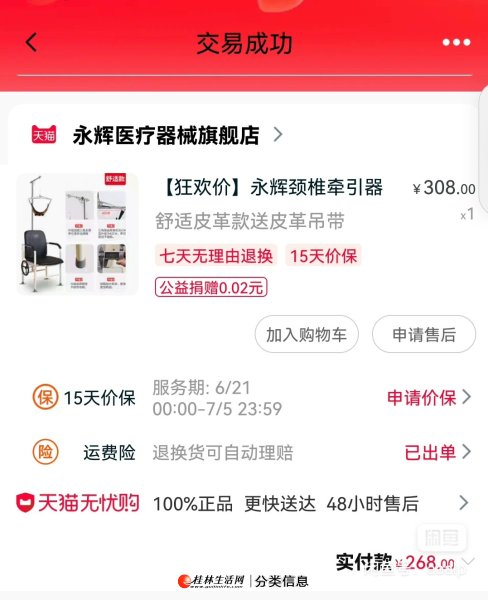Open the 永辉颈椎牵引器 product thumbnail
The image size is (488, 600).
pyautogui.click(x=77, y=234)
